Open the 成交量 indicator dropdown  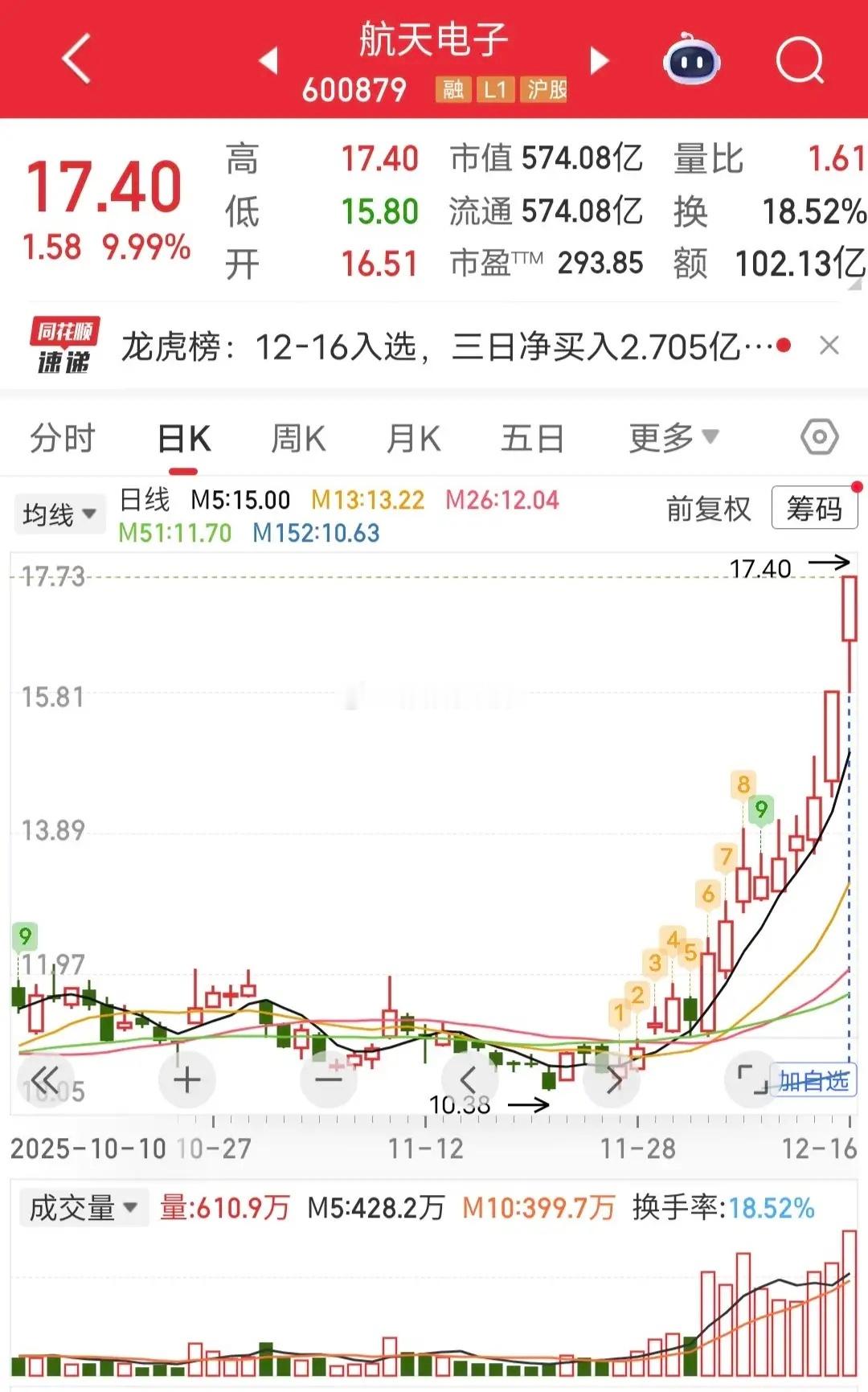(84, 1208)
